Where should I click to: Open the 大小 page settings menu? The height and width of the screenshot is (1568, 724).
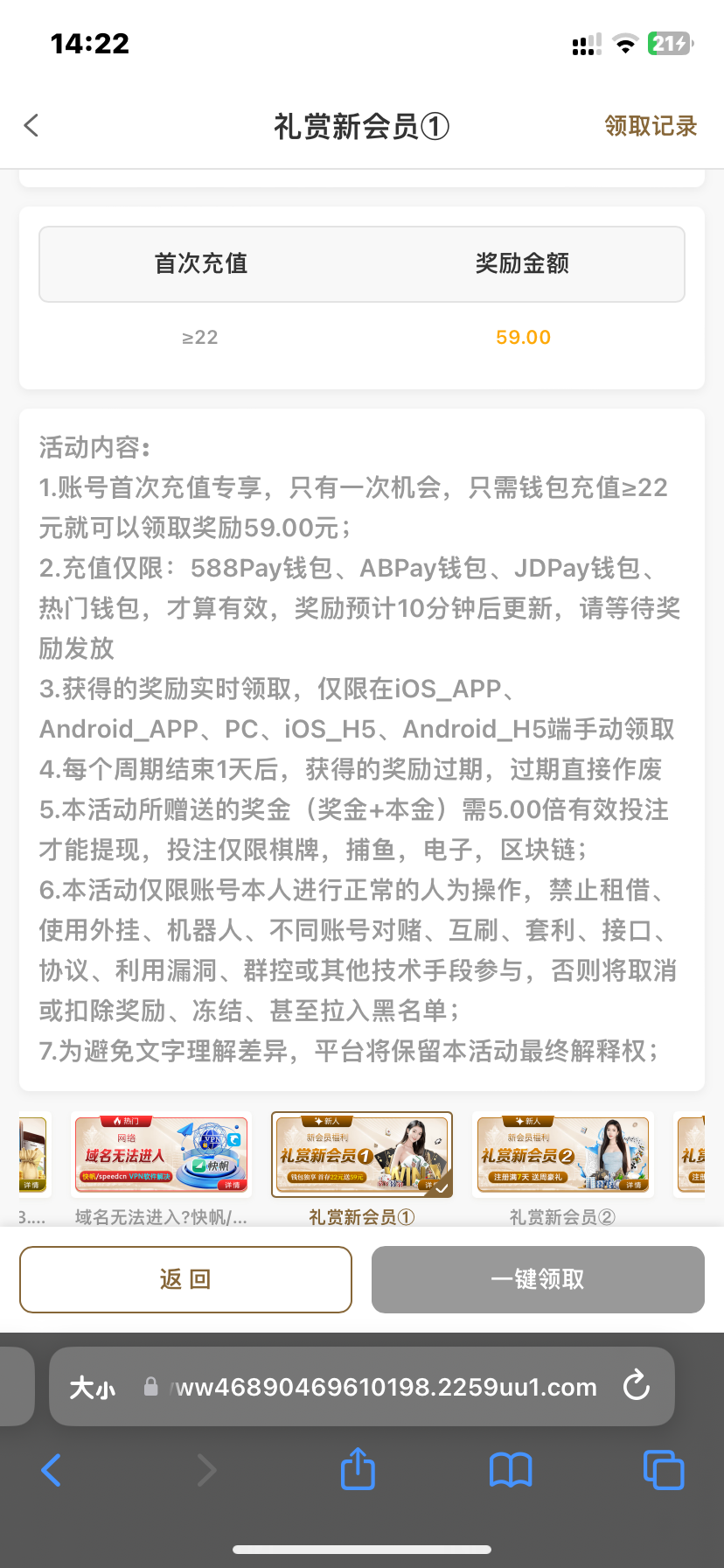pyautogui.click(x=93, y=1387)
